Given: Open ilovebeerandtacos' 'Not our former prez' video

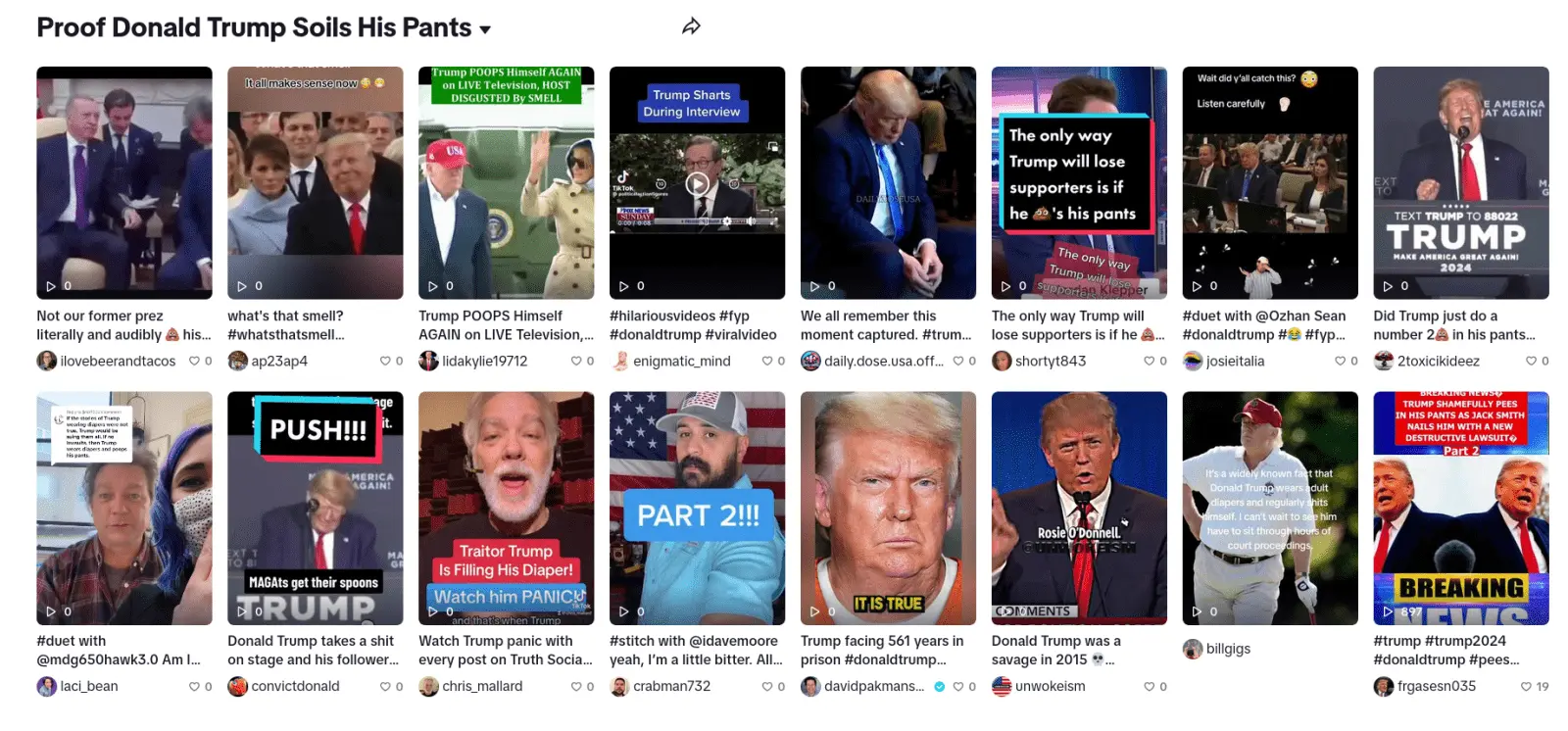Looking at the screenshot, I should [x=124, y=182].
